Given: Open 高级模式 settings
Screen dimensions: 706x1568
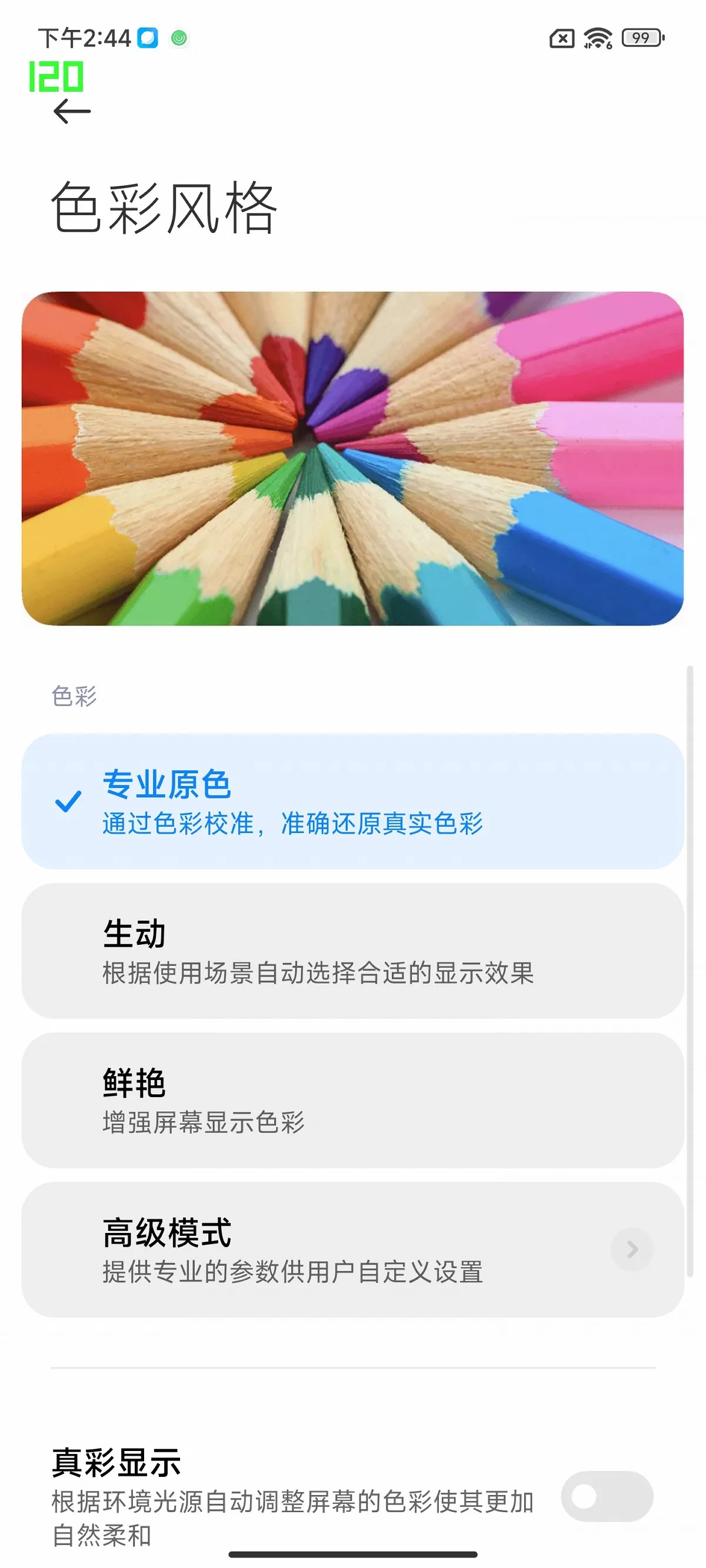Looking at the screenshot, I should click(x=352, y=1250).
